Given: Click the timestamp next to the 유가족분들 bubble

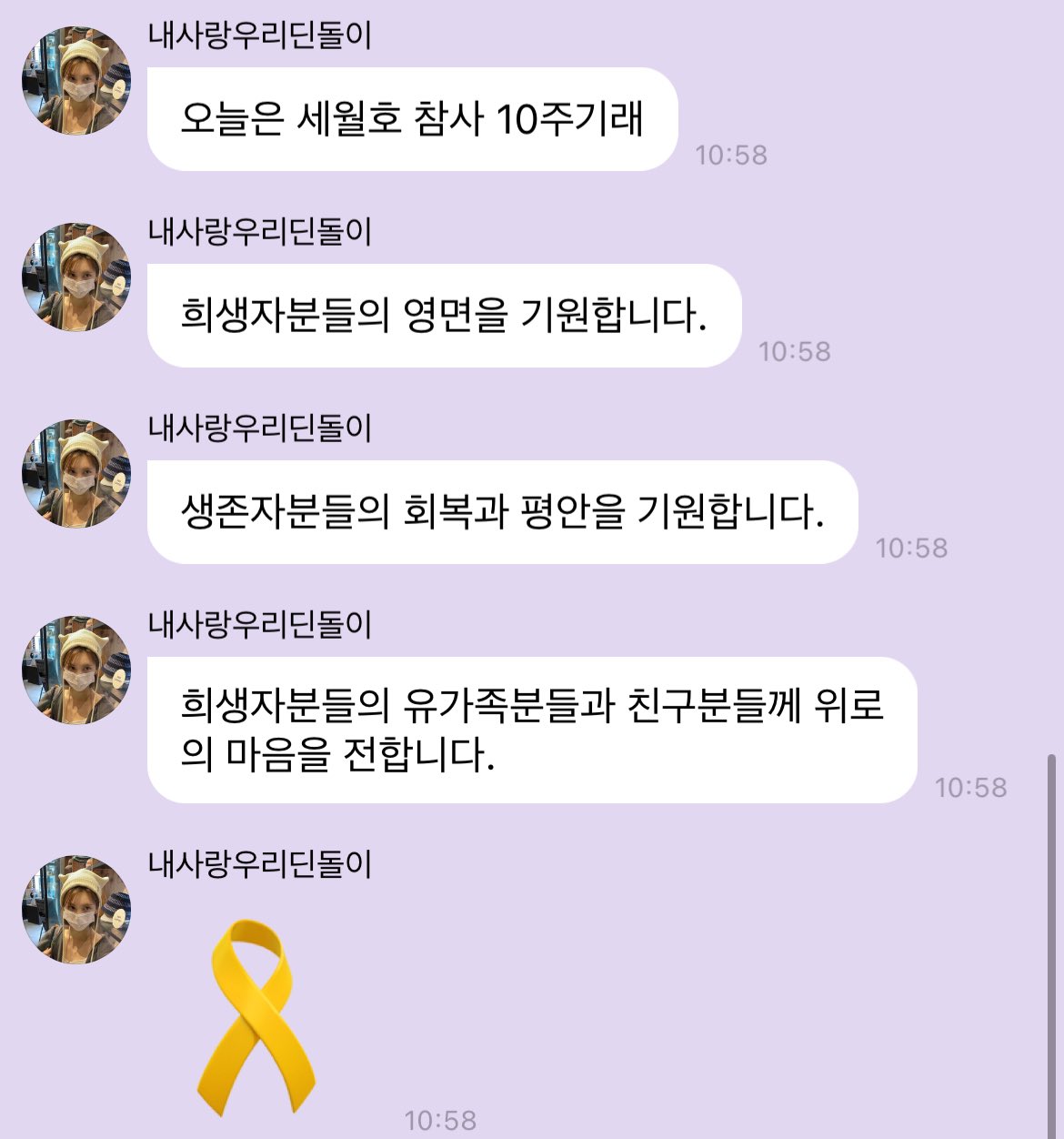Looking at the screenshot, I should point(973,785).
